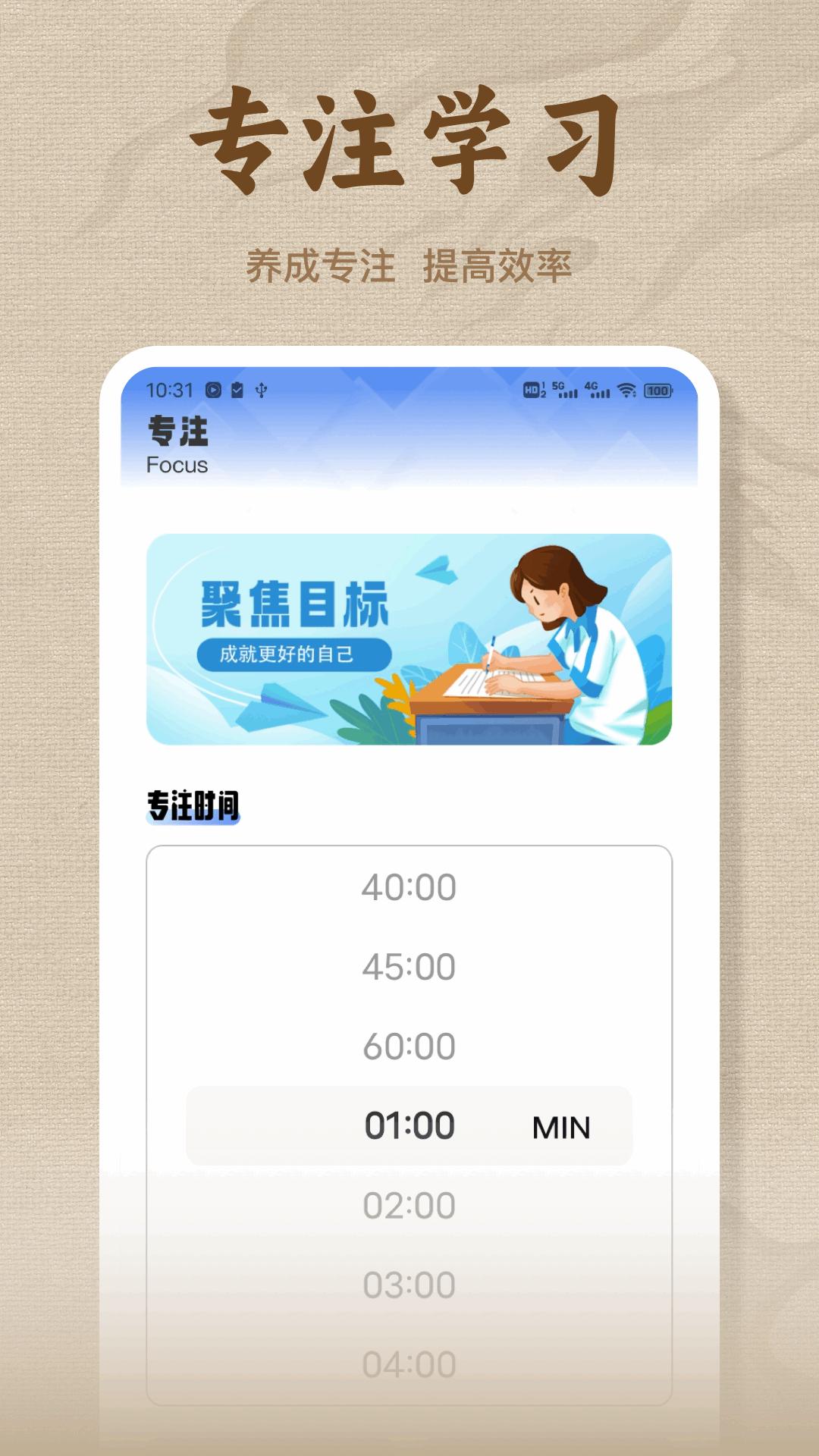Select the 45:00 focus duration option
Screen dimensions: 819x1456
pos(409,967)
